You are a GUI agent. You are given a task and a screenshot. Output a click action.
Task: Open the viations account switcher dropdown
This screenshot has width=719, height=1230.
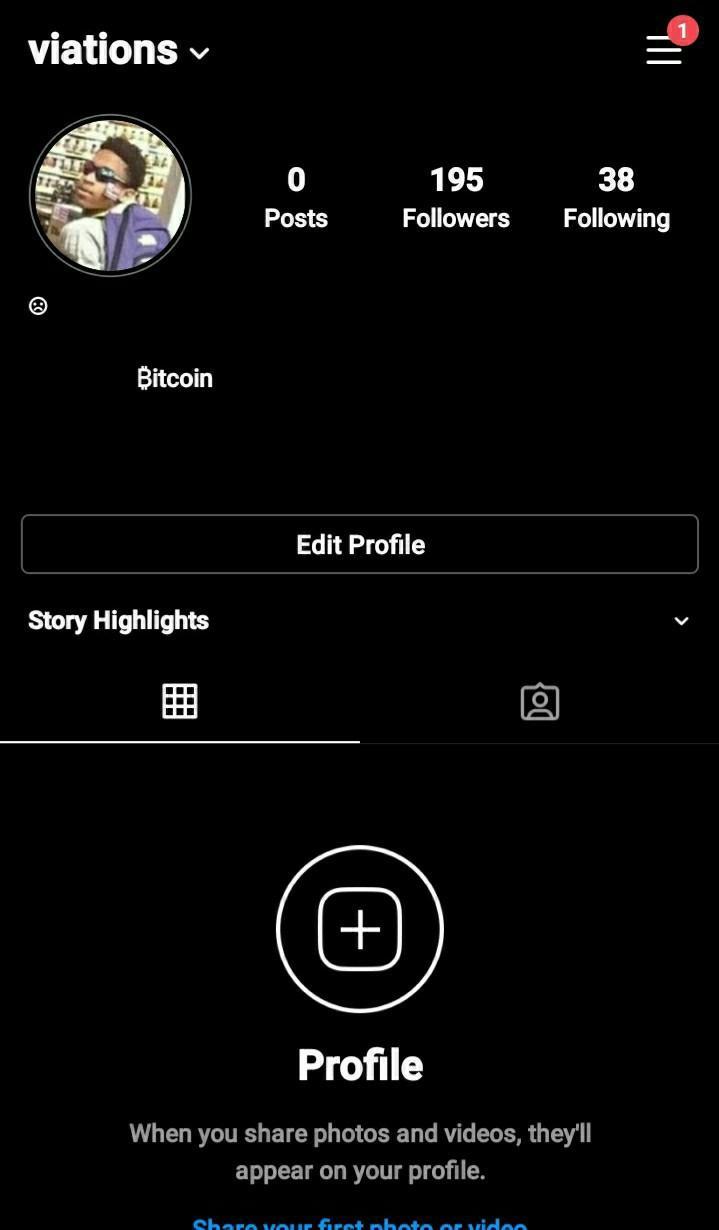pyautogui.click(x=199, y=53)
